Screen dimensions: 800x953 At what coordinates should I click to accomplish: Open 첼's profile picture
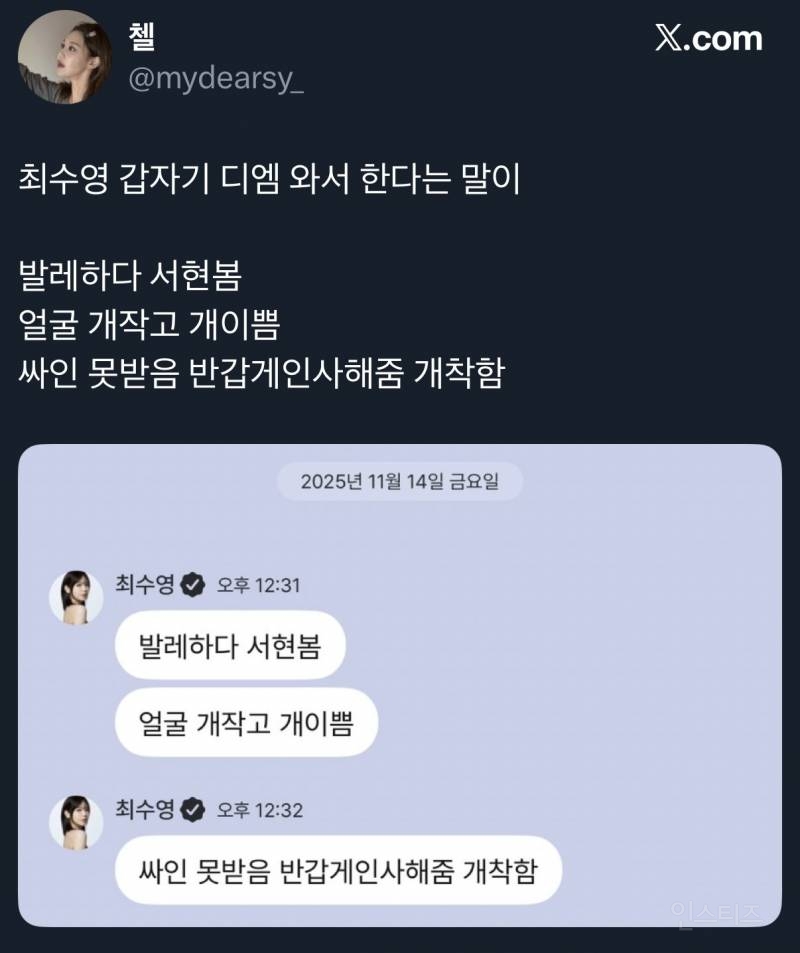pyautogui.click(x=62, y=55)
